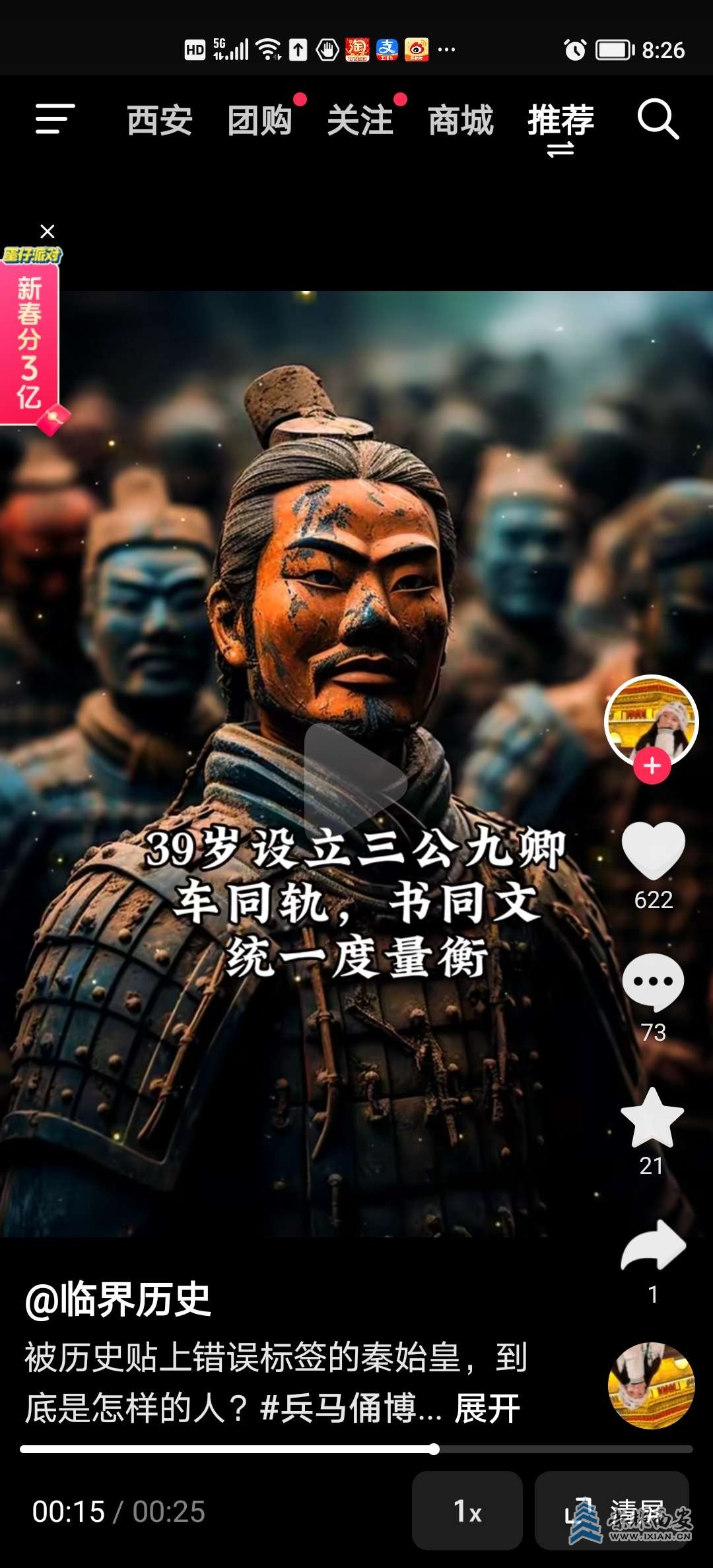713x1568 pixels.
Task: Open the comments with 73 replies
Action: click(x=653, y=983)
